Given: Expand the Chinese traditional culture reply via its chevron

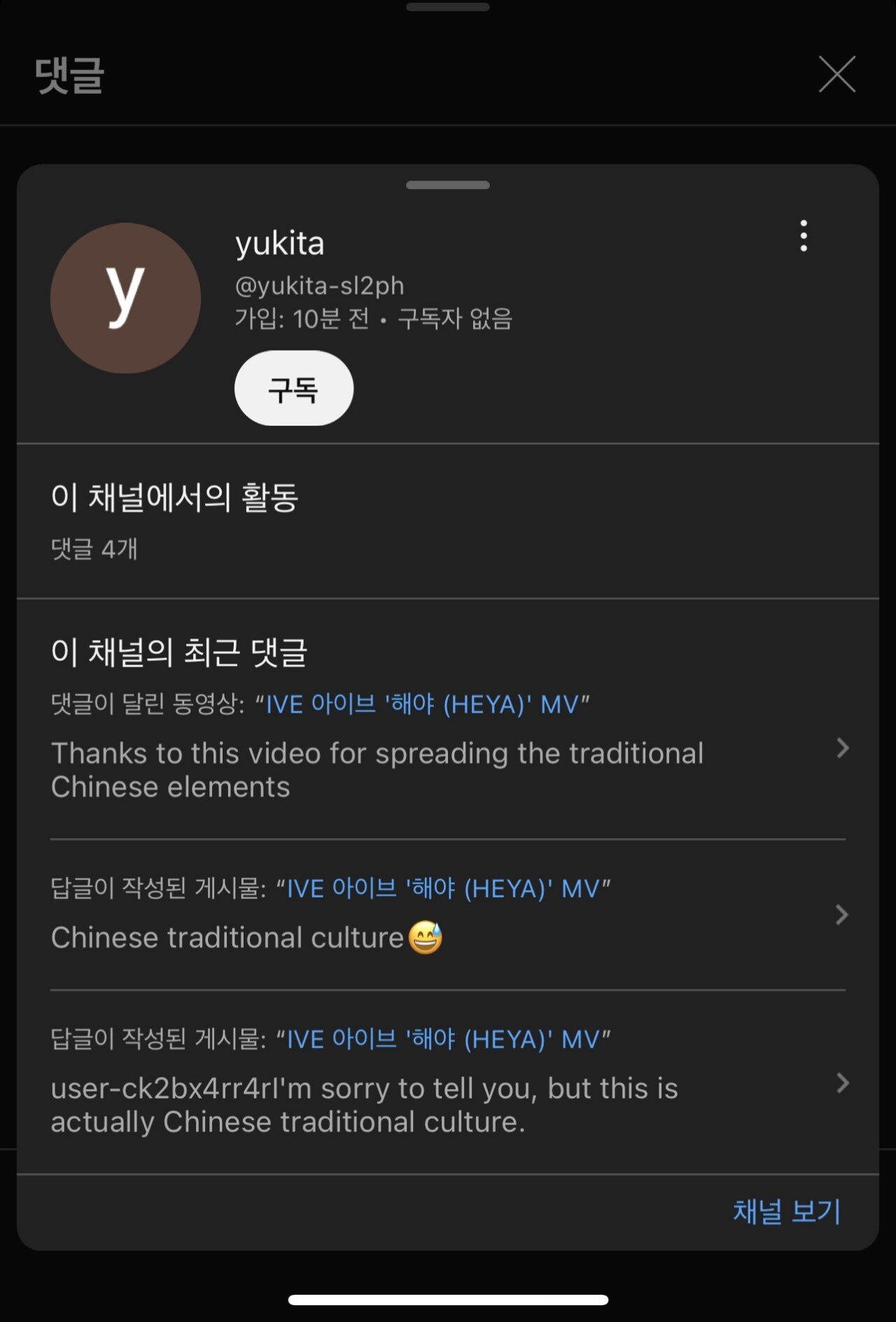Looking at the screenshot, I should pyautogui.click(x=843, y=914).
